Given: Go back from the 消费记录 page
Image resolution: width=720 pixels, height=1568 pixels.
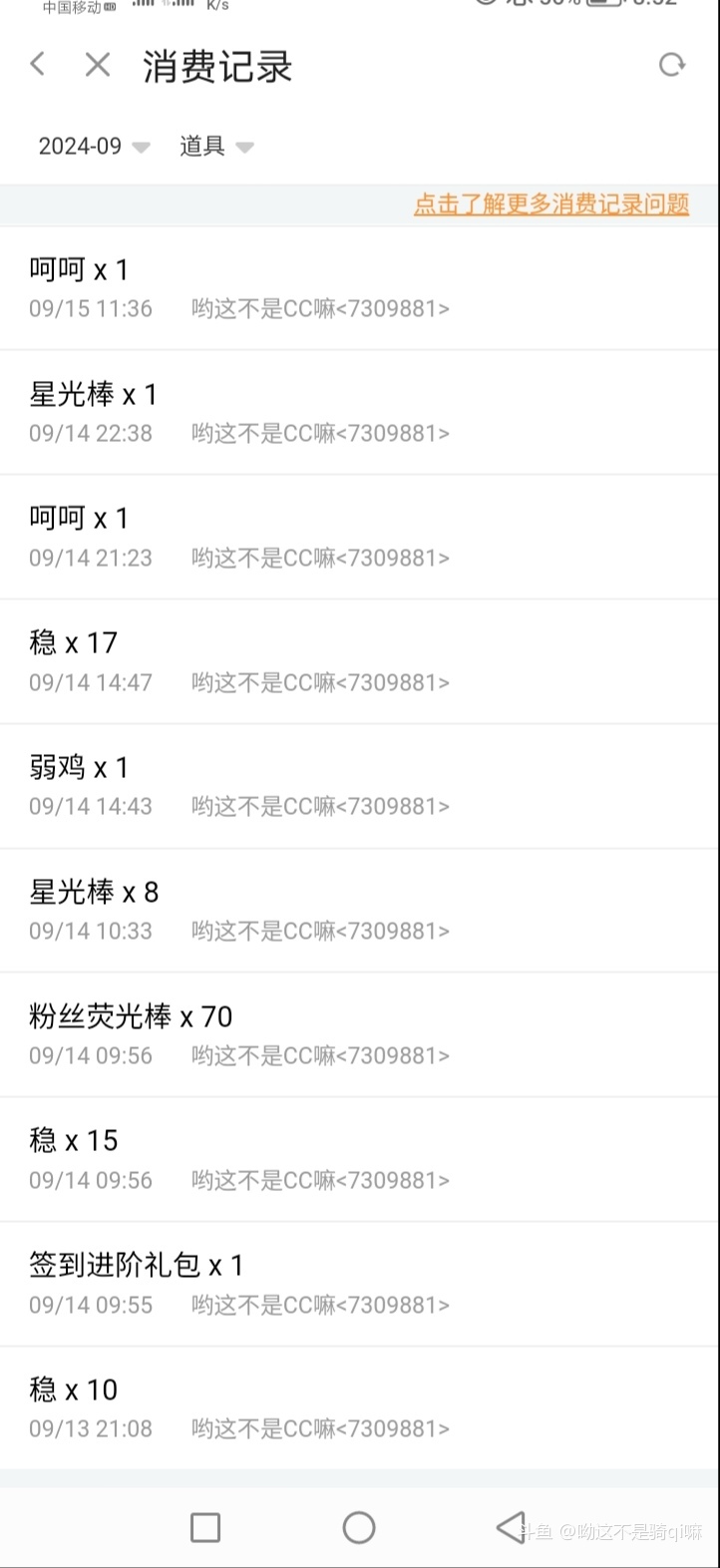Looking at the screenshot, I should 38,65.
